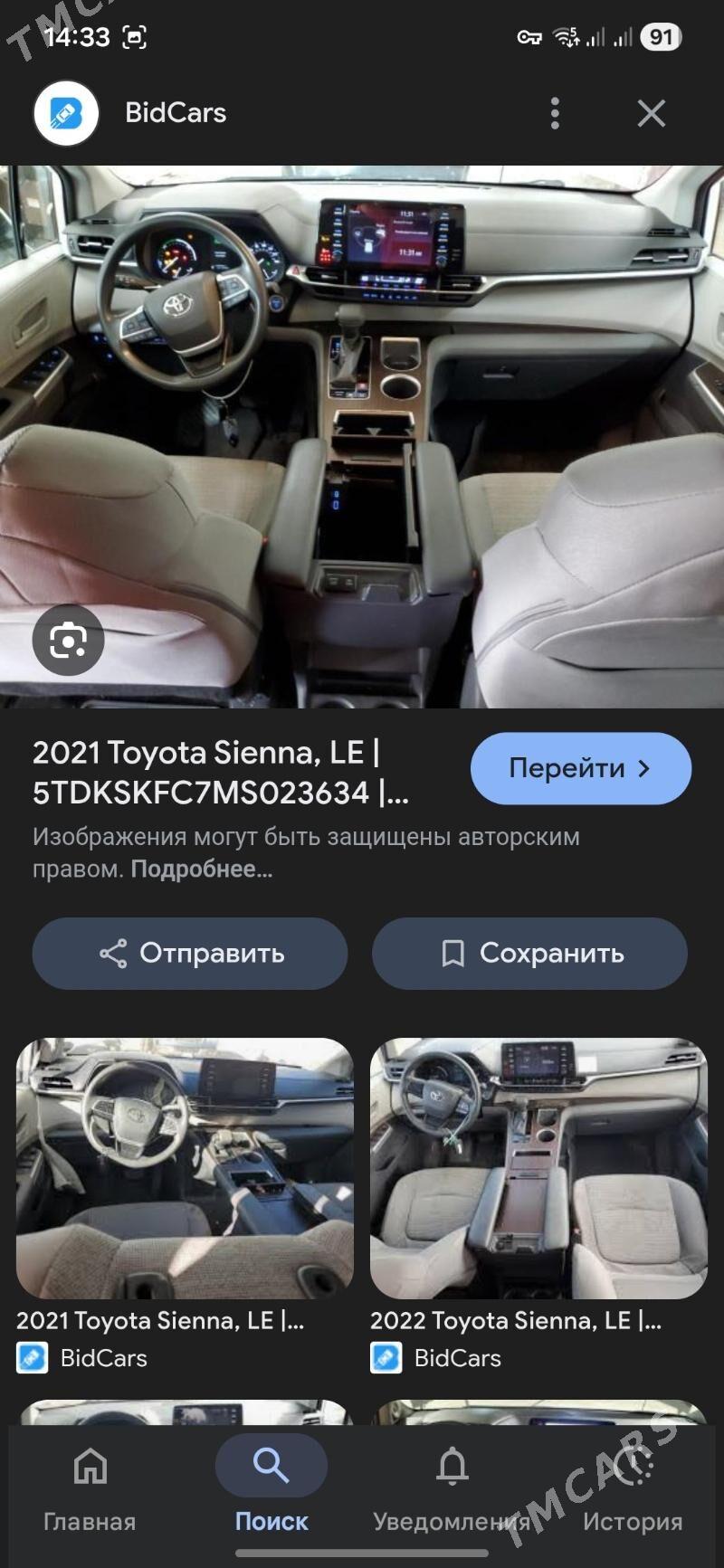Image resolution: width=724 pixels, height=1568 pixels.
Task: Tap the Сохранить button
Action: click(x=529, y=953)
